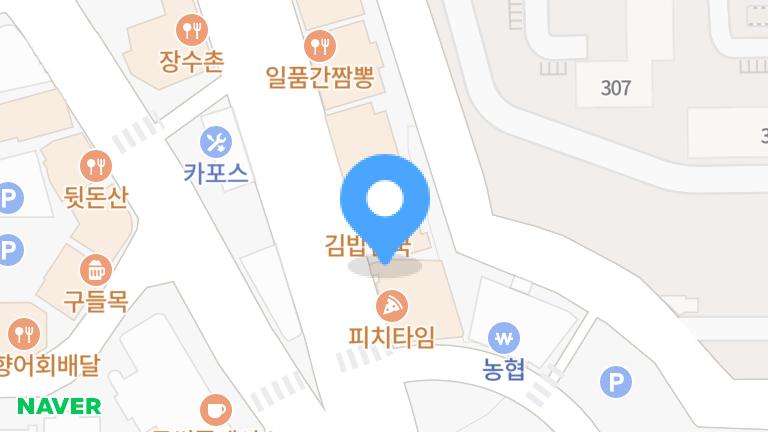Select the 뒷돈산 restaurant marker
The width and height of the screenshot is (768, 432).
[95, 163]
